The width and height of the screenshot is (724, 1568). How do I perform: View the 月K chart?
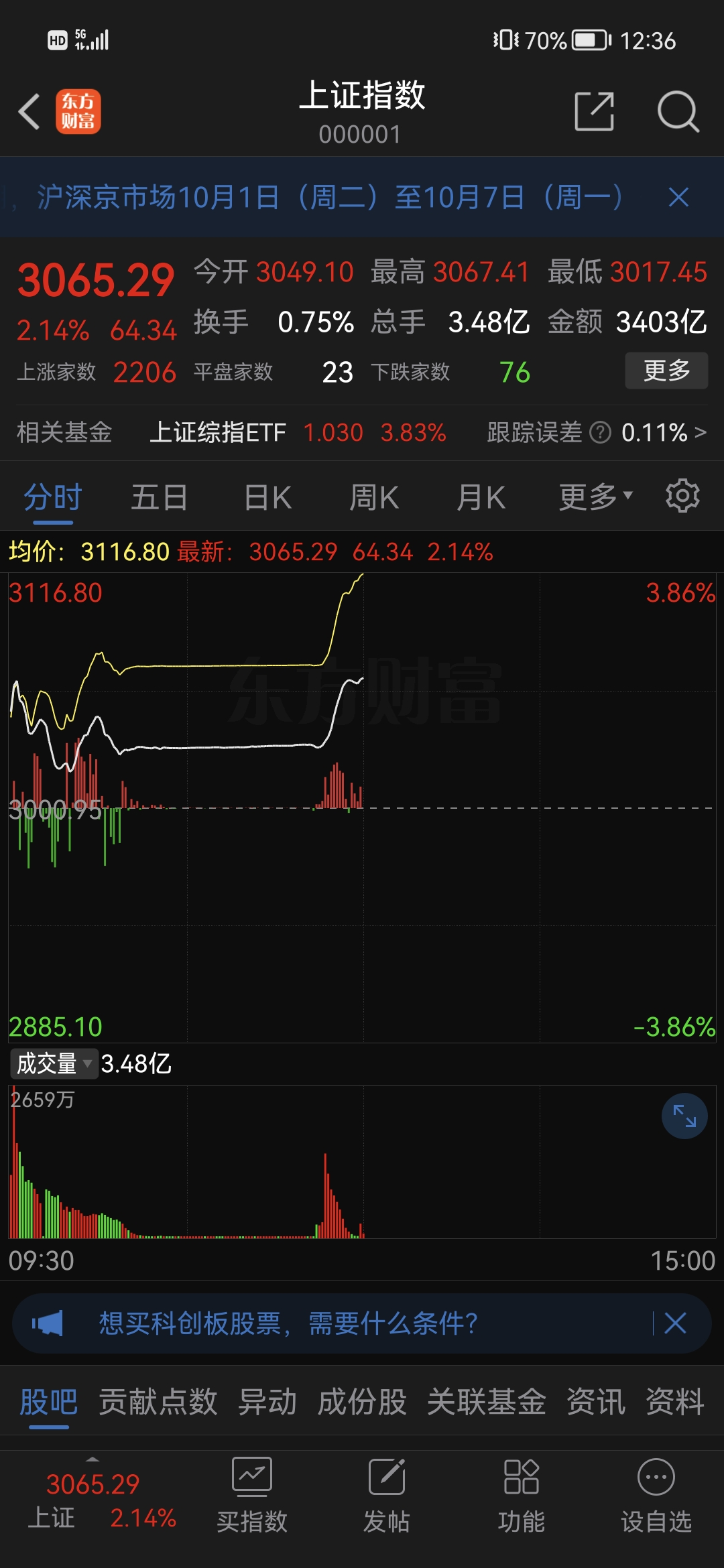coord(481,498)
